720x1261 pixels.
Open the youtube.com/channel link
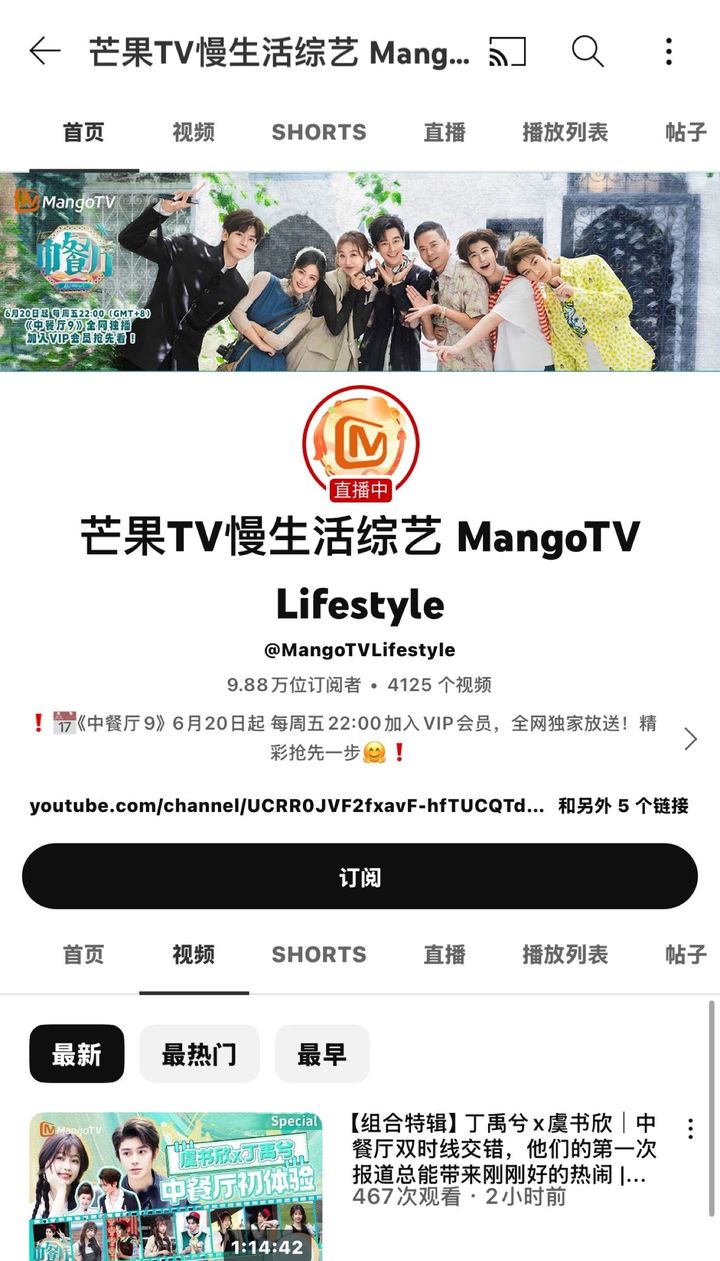(287, 806)
